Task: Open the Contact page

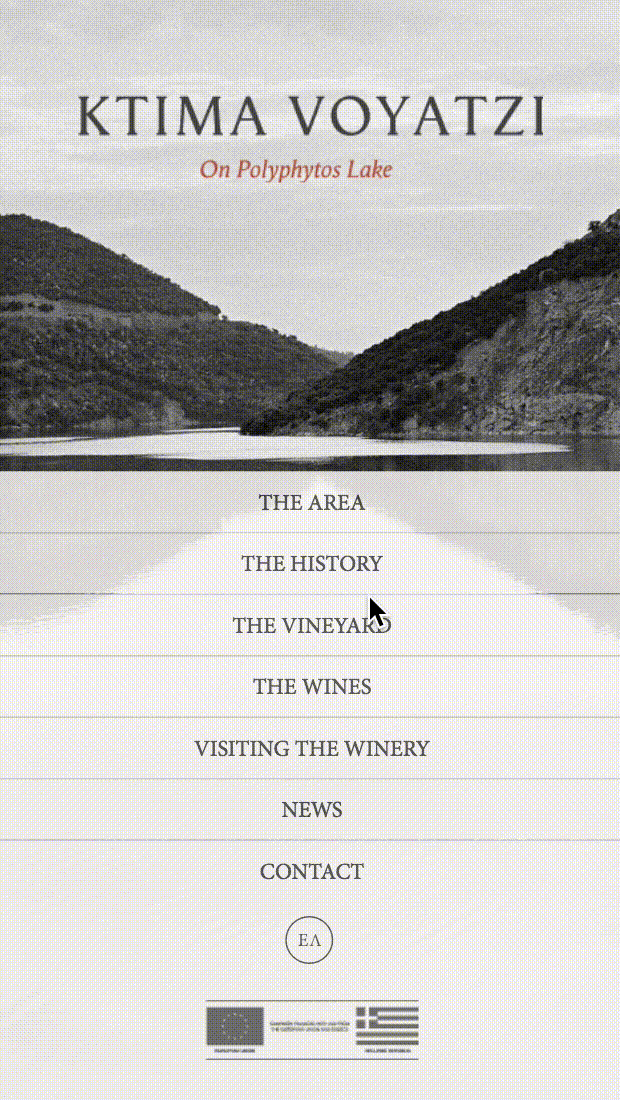Action: 311,872
